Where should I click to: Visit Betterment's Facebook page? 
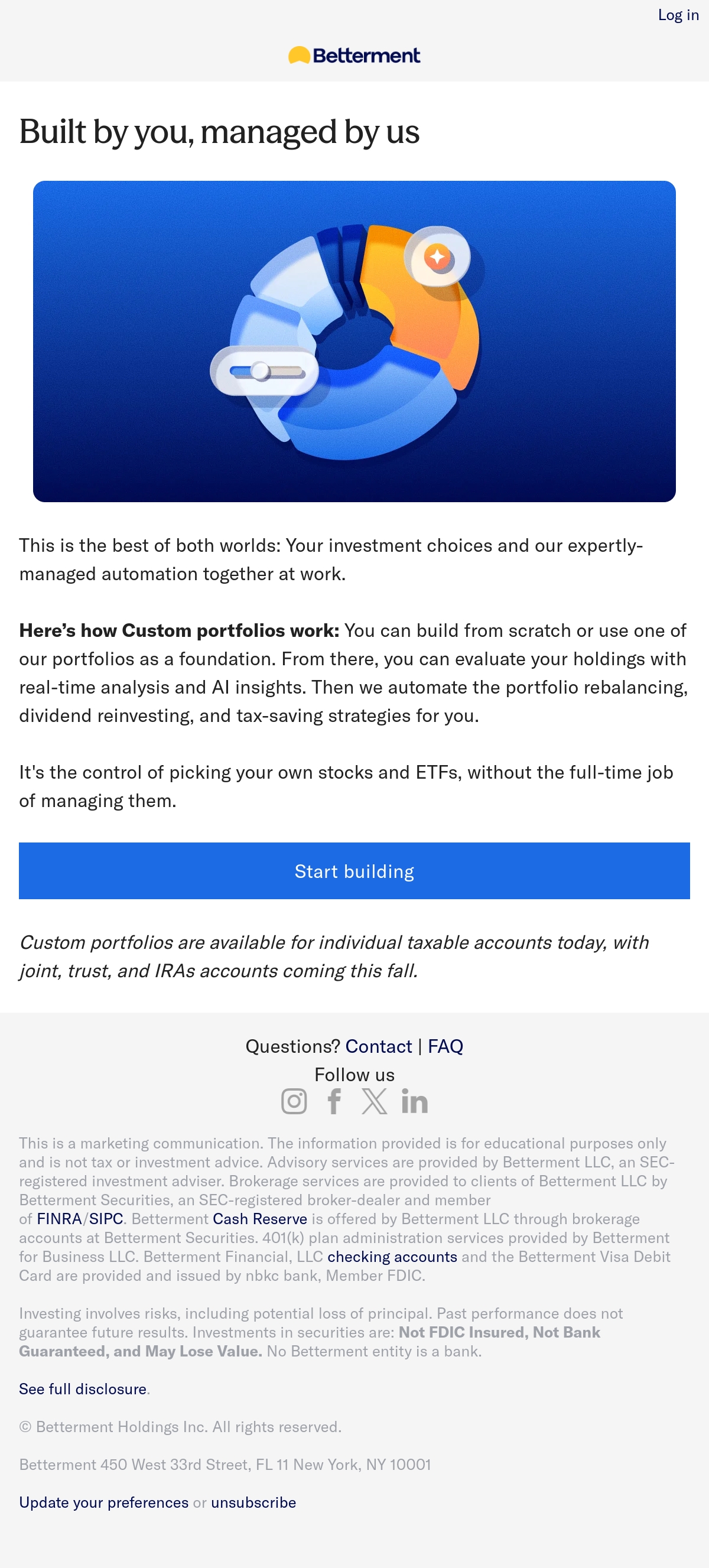334,1101
